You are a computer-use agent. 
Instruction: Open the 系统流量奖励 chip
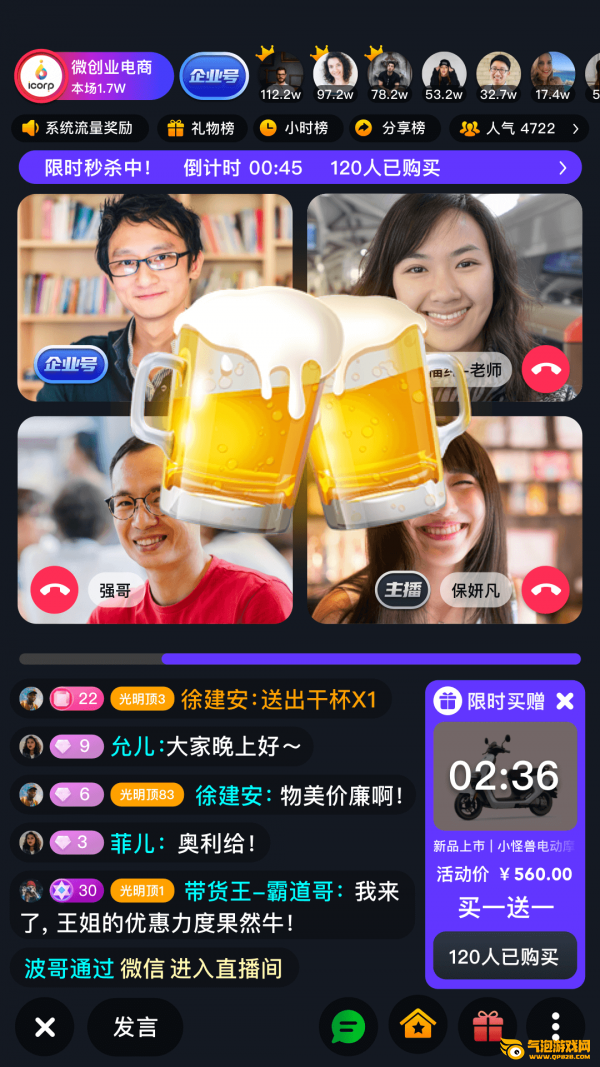pos(80,128)
